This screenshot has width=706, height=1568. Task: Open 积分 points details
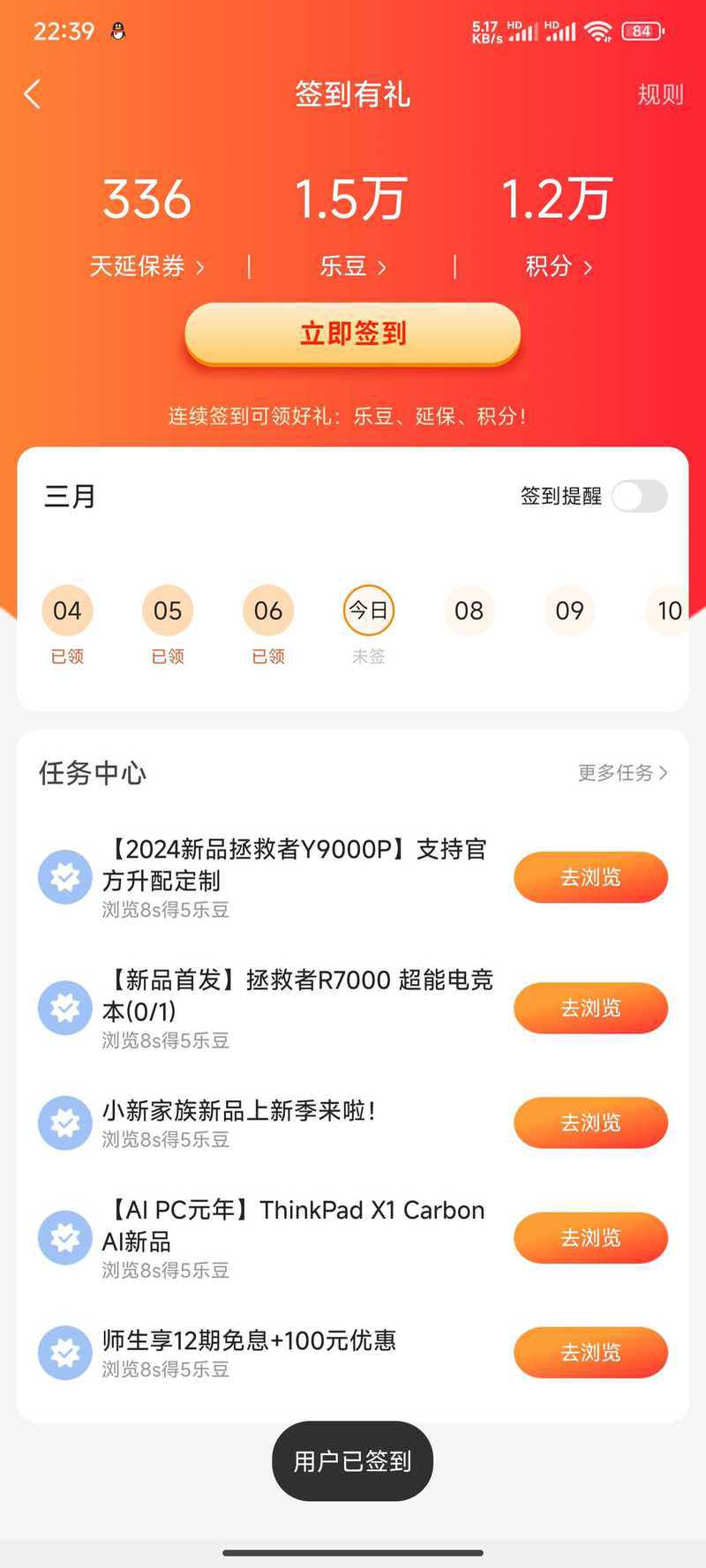point(558,266)
